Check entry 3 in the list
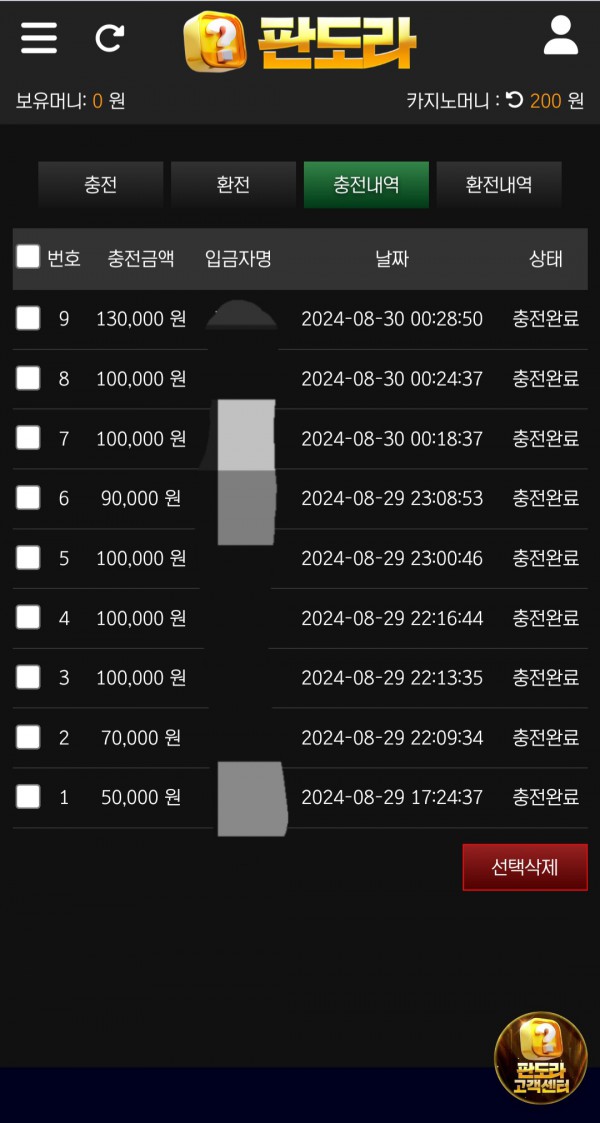Image resolution: width=600 pixels, height=1123 pixels. pos(28,678)
